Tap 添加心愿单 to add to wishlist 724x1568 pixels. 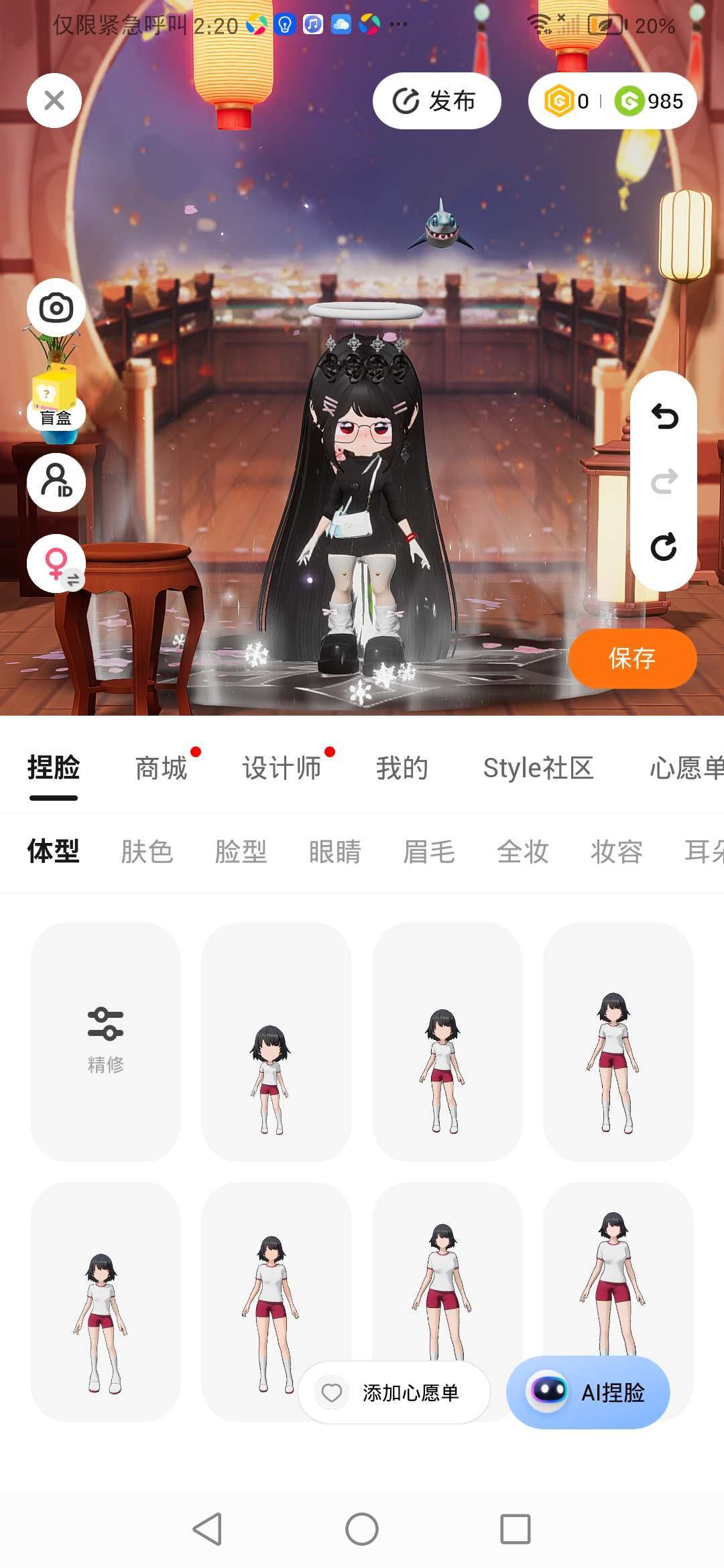tap(394, 1393)
